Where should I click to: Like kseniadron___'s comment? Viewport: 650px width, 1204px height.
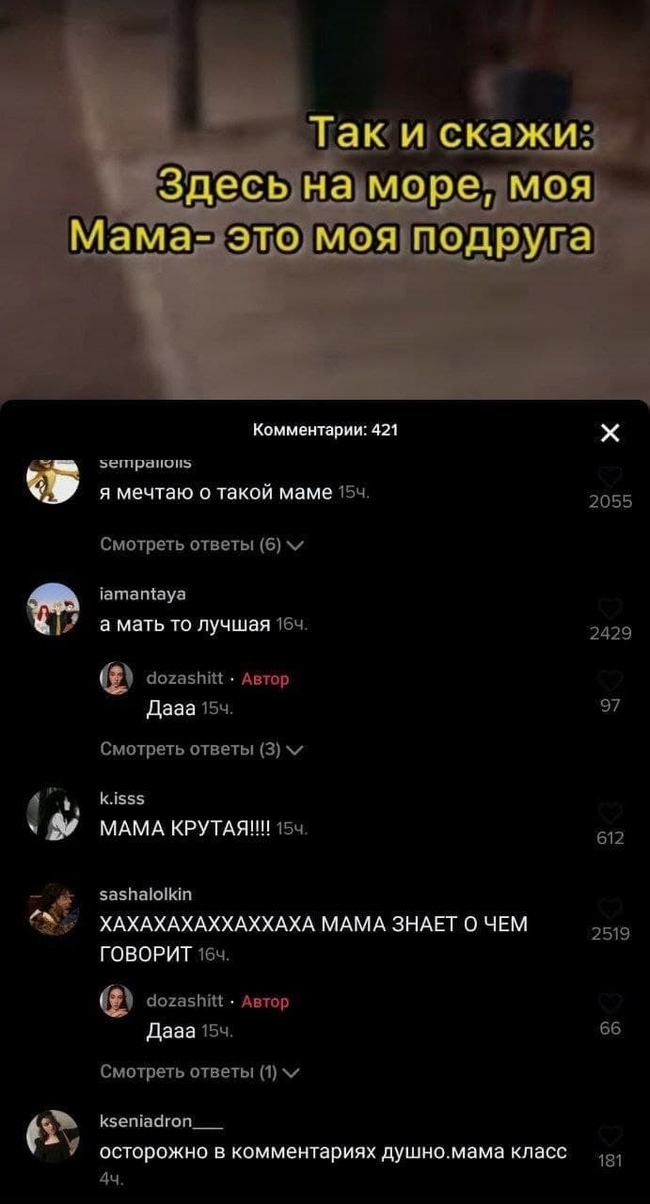610,1136
